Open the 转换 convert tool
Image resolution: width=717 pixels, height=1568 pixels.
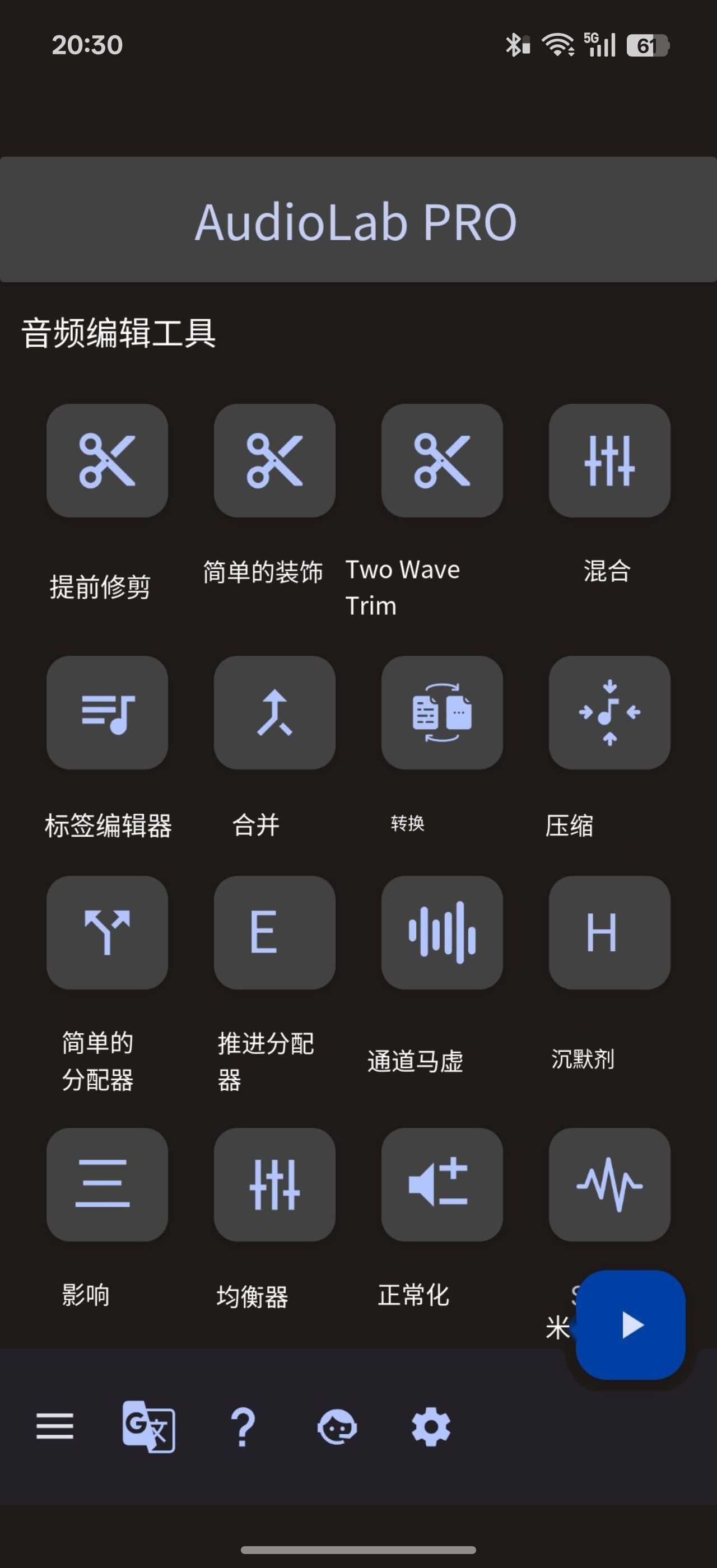(x=442, y=712)
